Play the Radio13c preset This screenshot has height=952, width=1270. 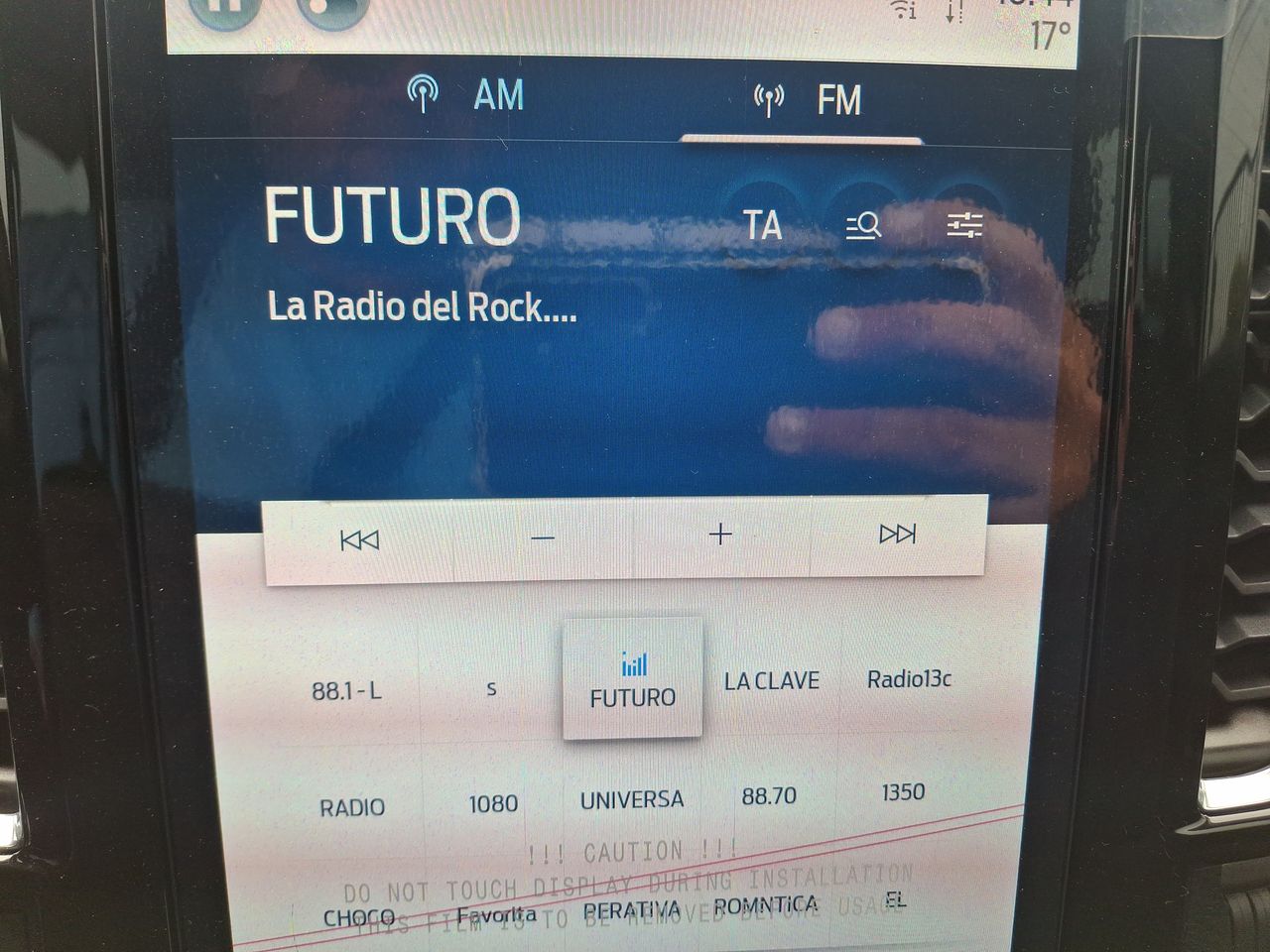tap(908, 679)
